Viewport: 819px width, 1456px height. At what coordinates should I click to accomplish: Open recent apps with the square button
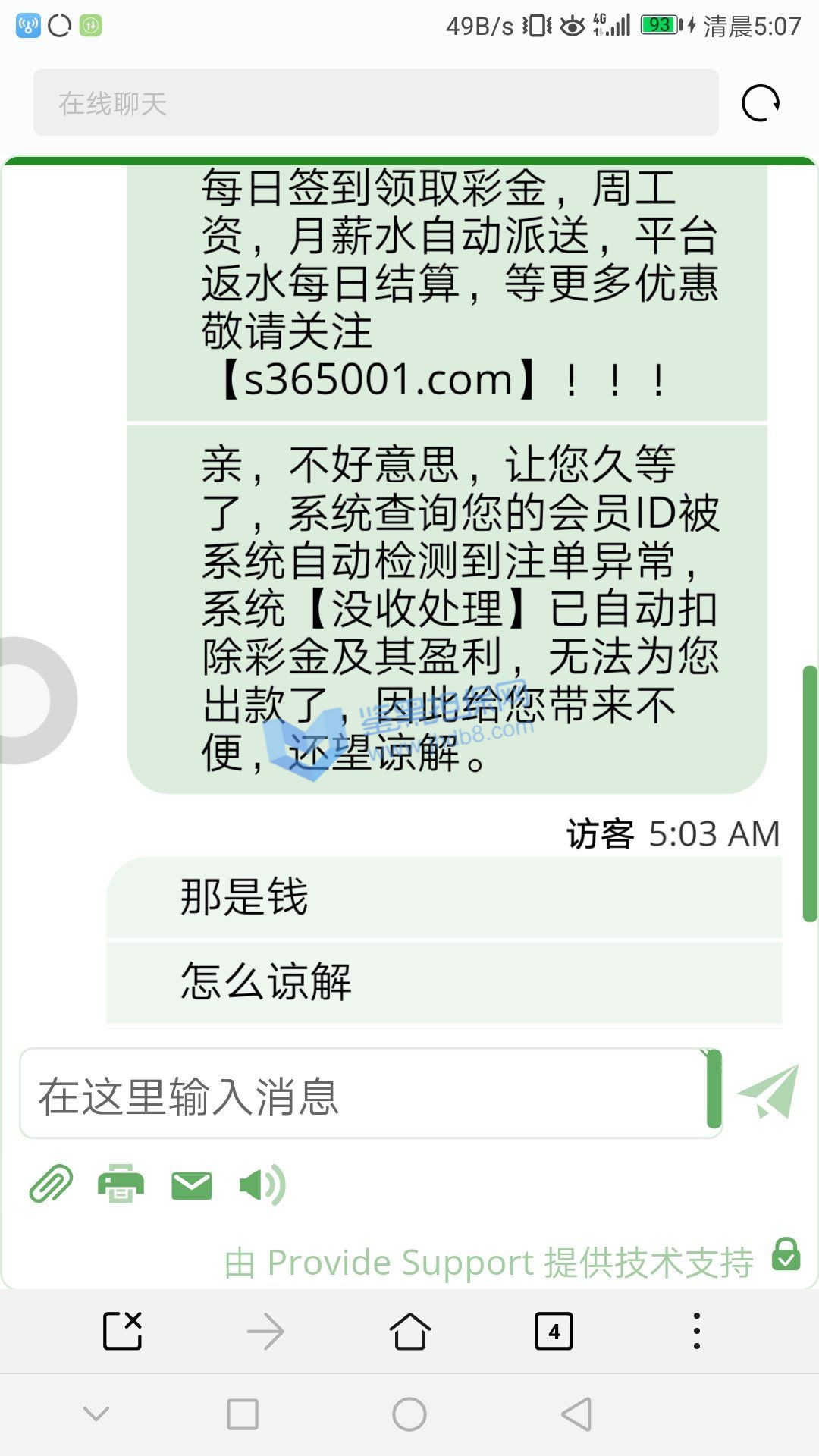click(x=243, y=1414)
